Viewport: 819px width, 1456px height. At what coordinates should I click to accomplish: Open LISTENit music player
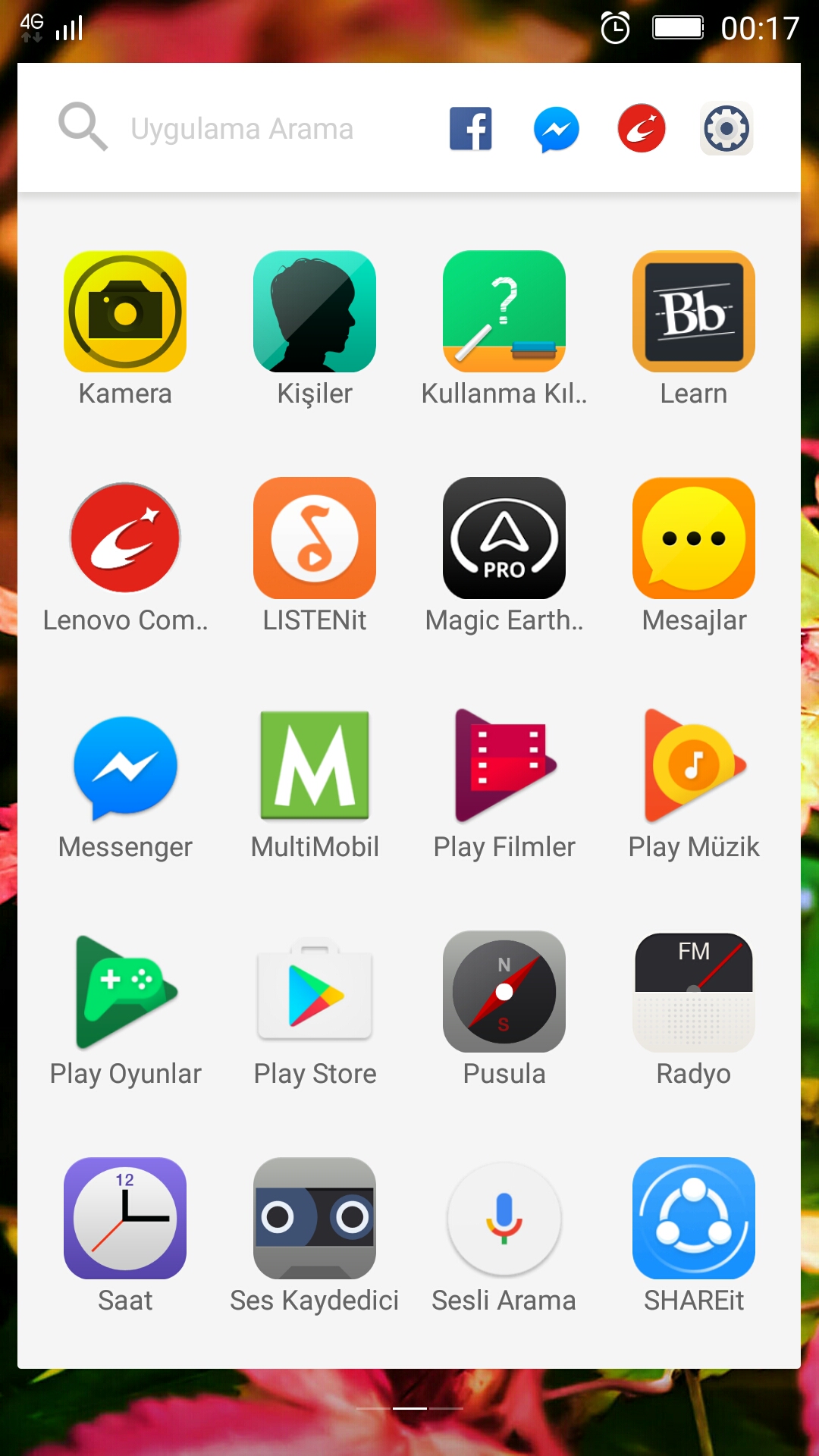pyautogui.click(x=315, y=538)
